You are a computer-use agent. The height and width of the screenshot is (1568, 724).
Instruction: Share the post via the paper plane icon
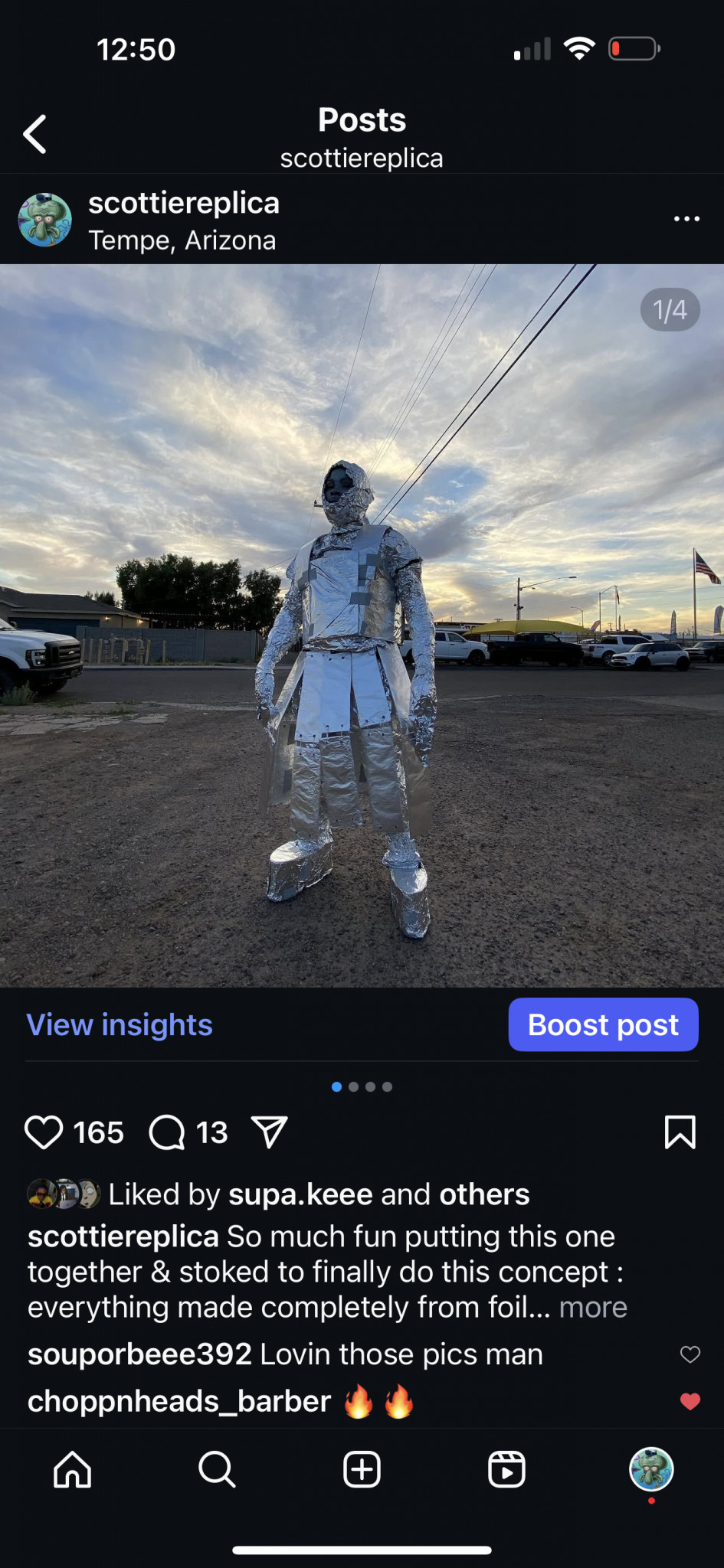coord(270,1132)
